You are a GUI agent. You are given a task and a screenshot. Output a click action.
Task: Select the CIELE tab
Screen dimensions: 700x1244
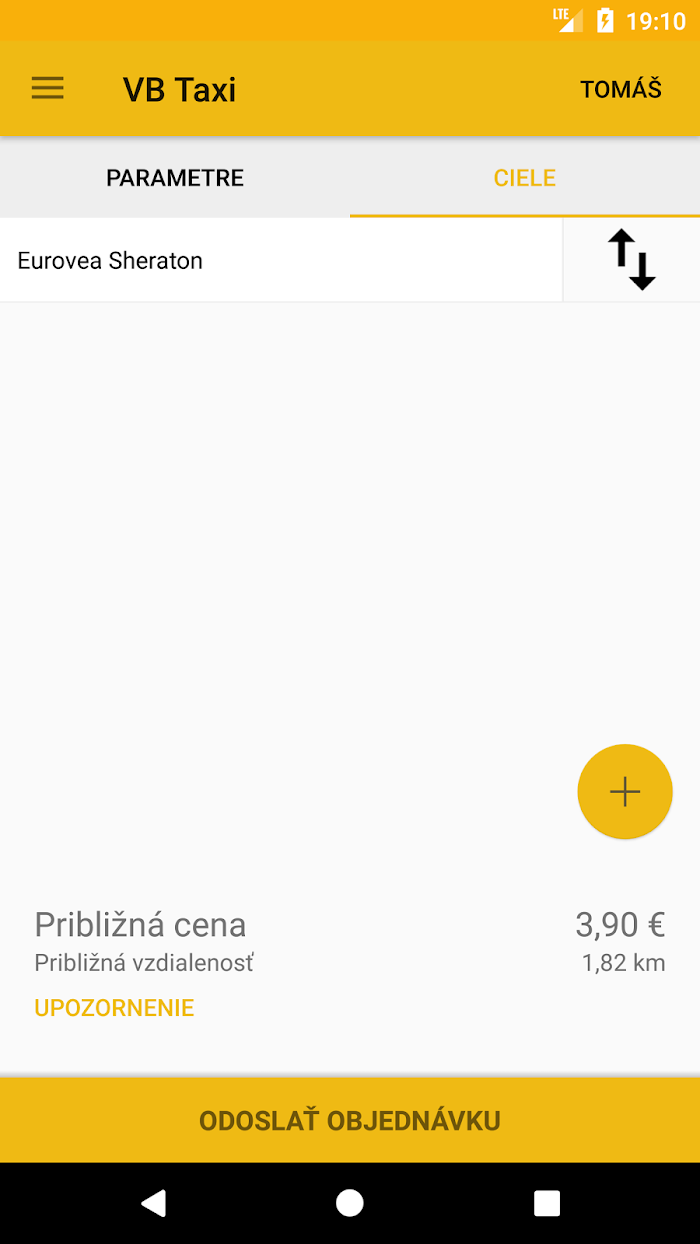[x=525, y=178]
